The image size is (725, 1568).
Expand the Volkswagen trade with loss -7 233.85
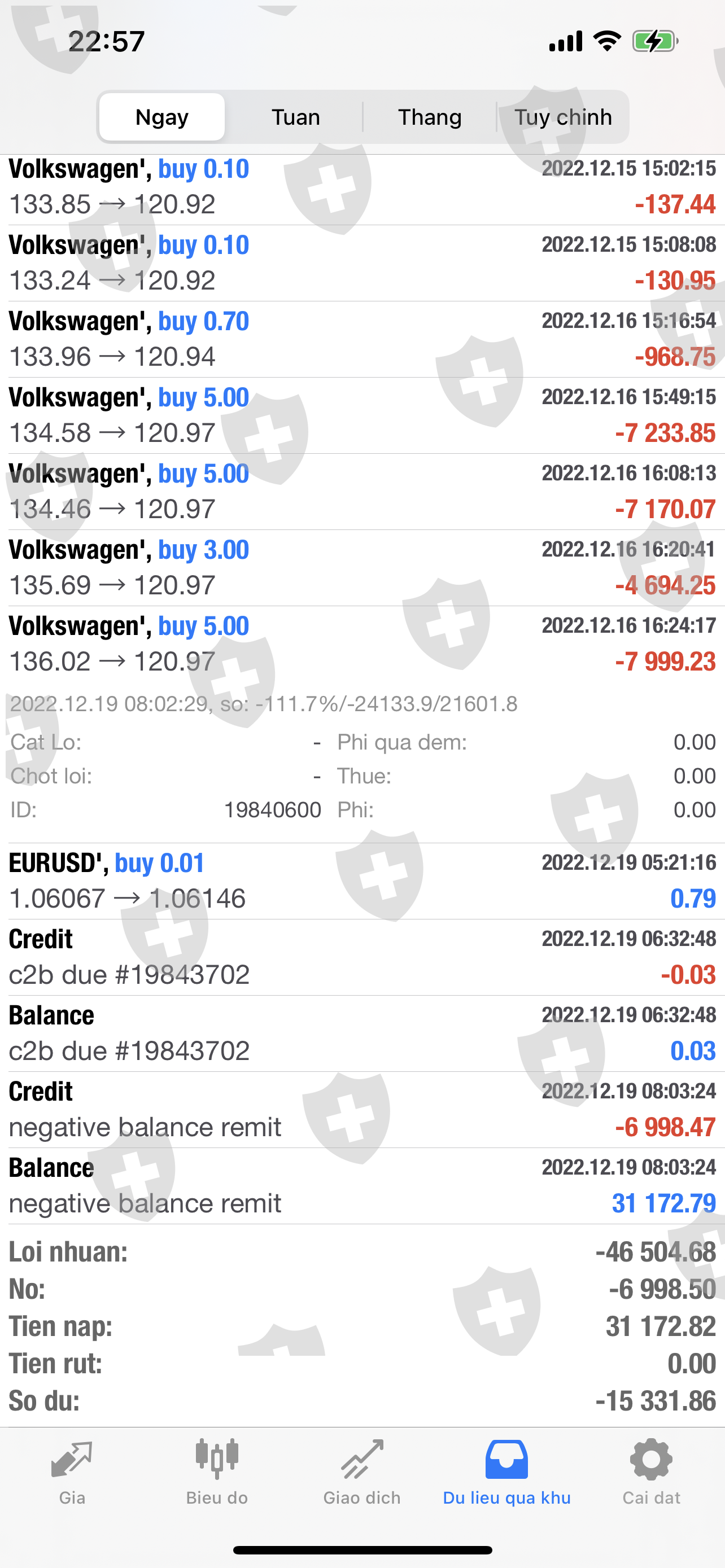click(x=362, y=415)
